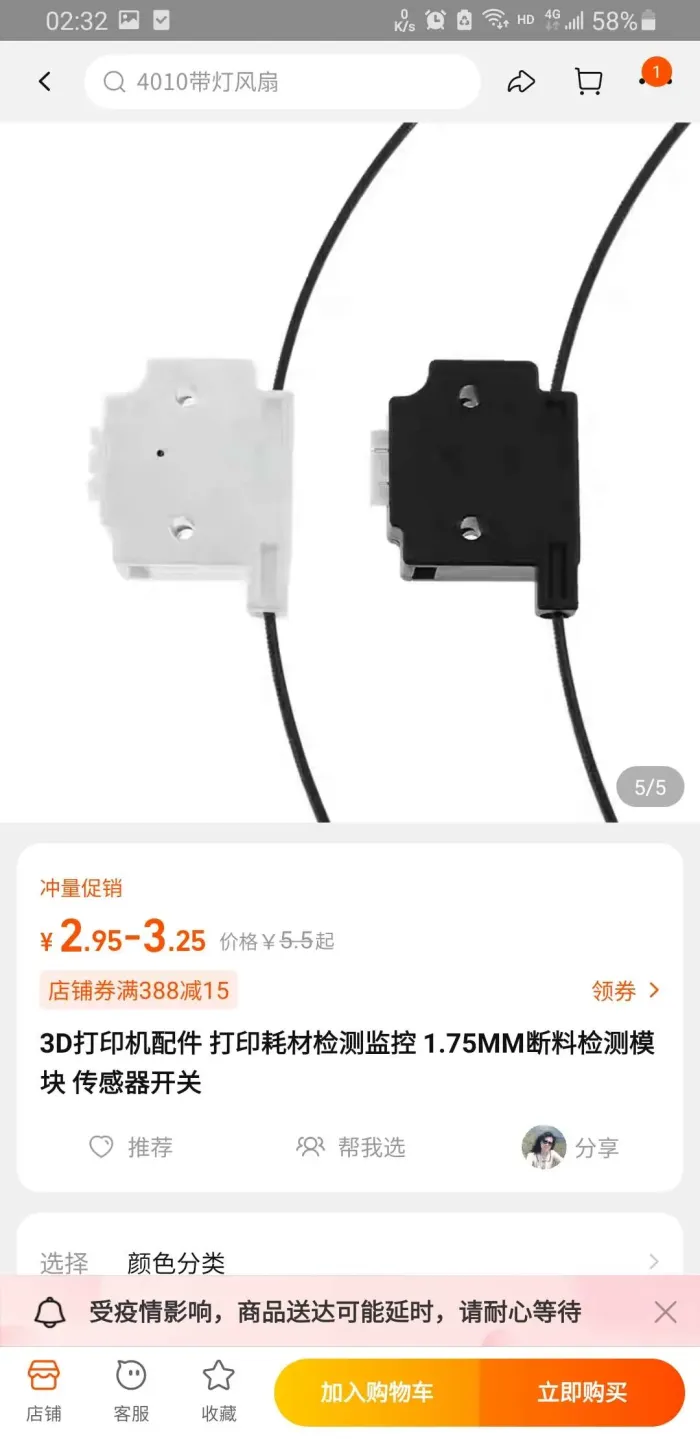Tap 分享 to share with friends
This screenshot has width=700, height=1439.
[571, 1147]
